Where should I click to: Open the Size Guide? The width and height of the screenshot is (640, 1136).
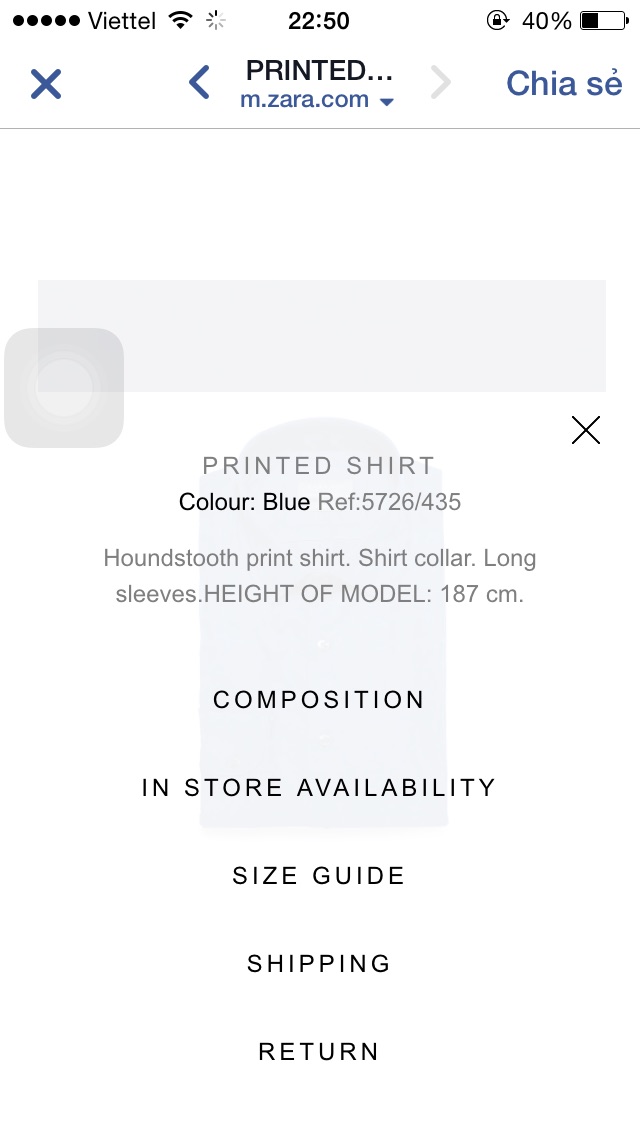319,876
